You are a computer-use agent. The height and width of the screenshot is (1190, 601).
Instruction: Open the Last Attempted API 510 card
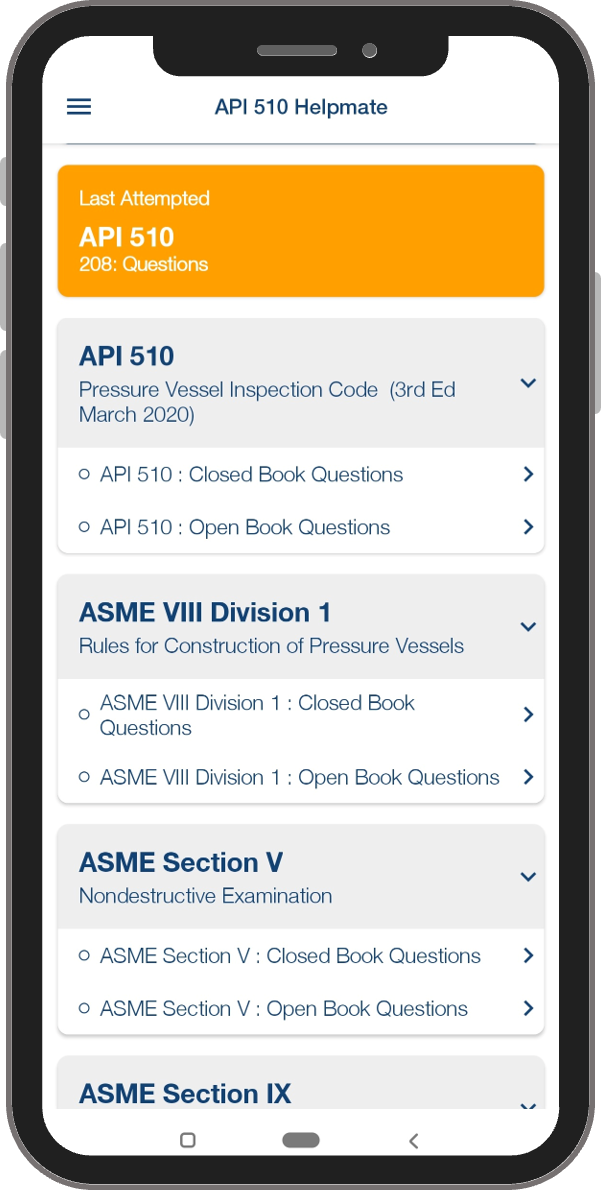coord(300,231)
